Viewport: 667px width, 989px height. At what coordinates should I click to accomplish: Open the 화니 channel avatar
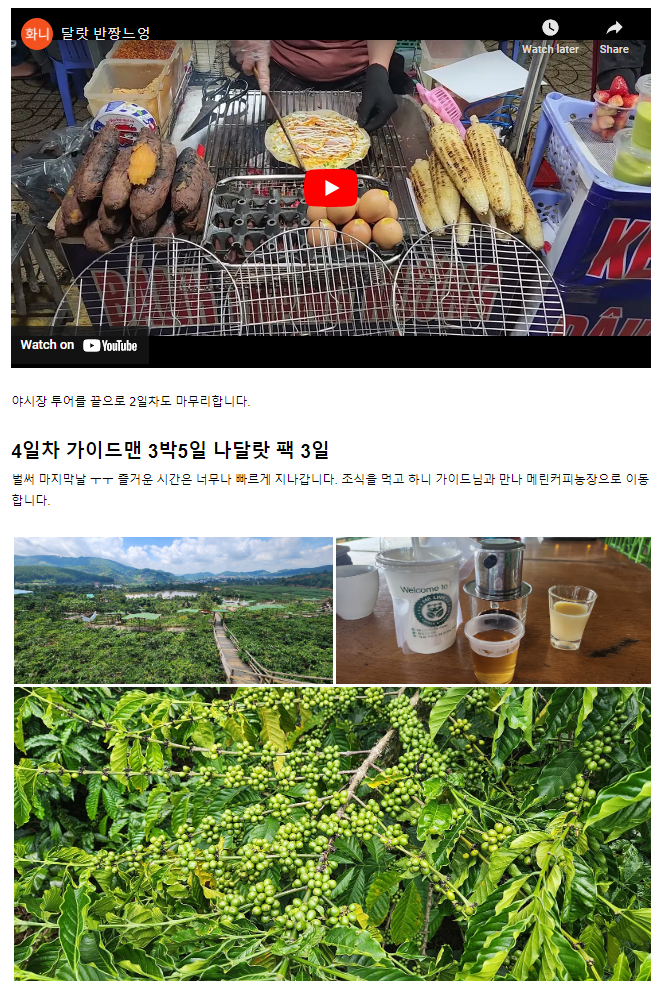(x=36, y=34)
